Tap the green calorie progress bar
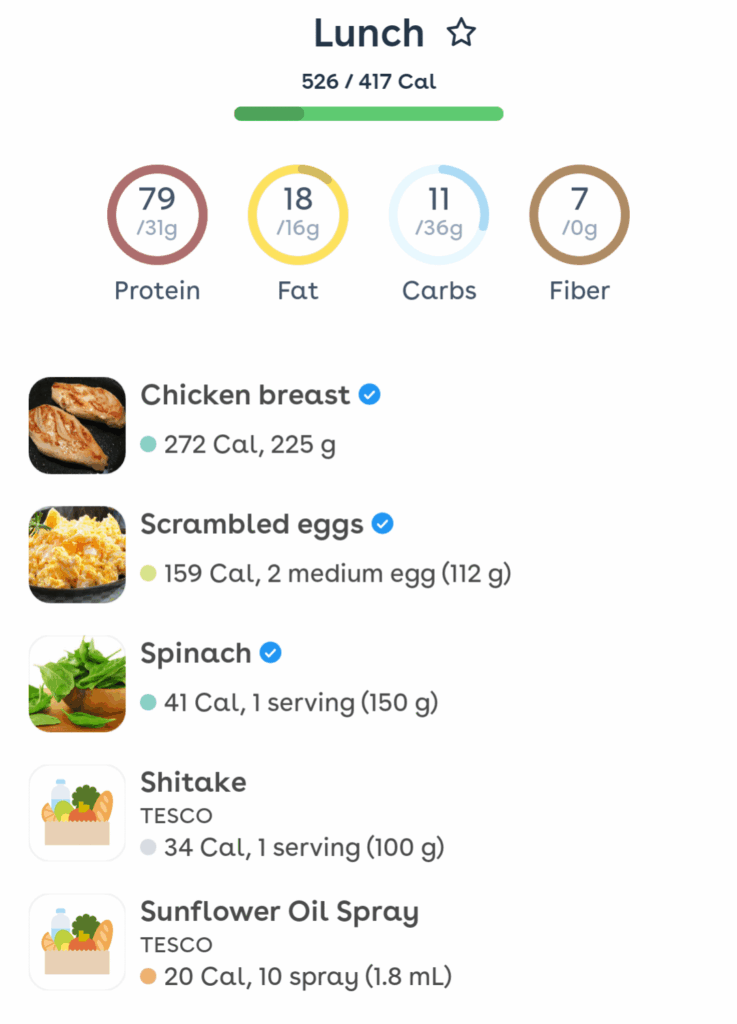Image resolution: width=737 pixels, height=1024 pixels. point(368,113)
